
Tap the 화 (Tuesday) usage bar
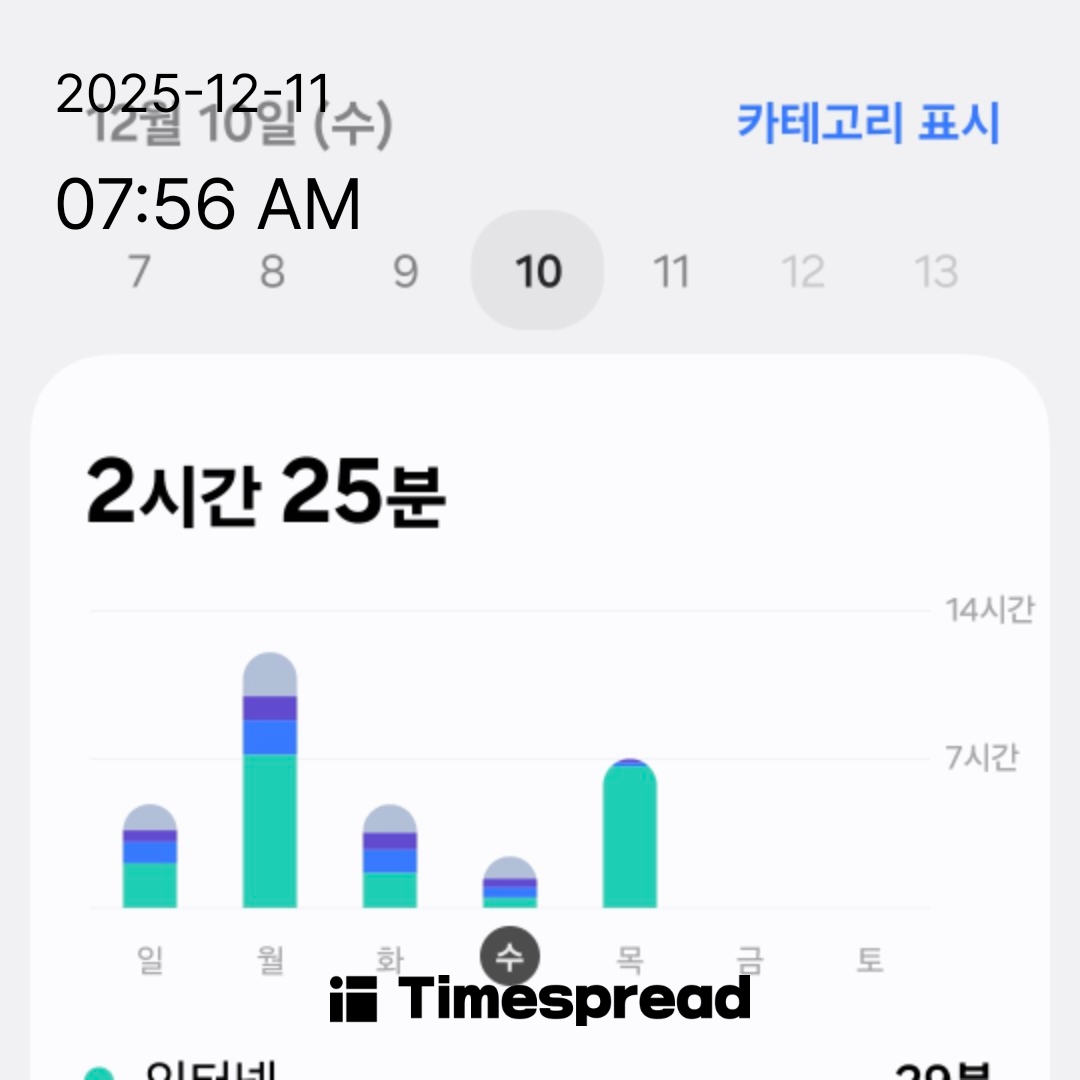[x=390, y=858]
